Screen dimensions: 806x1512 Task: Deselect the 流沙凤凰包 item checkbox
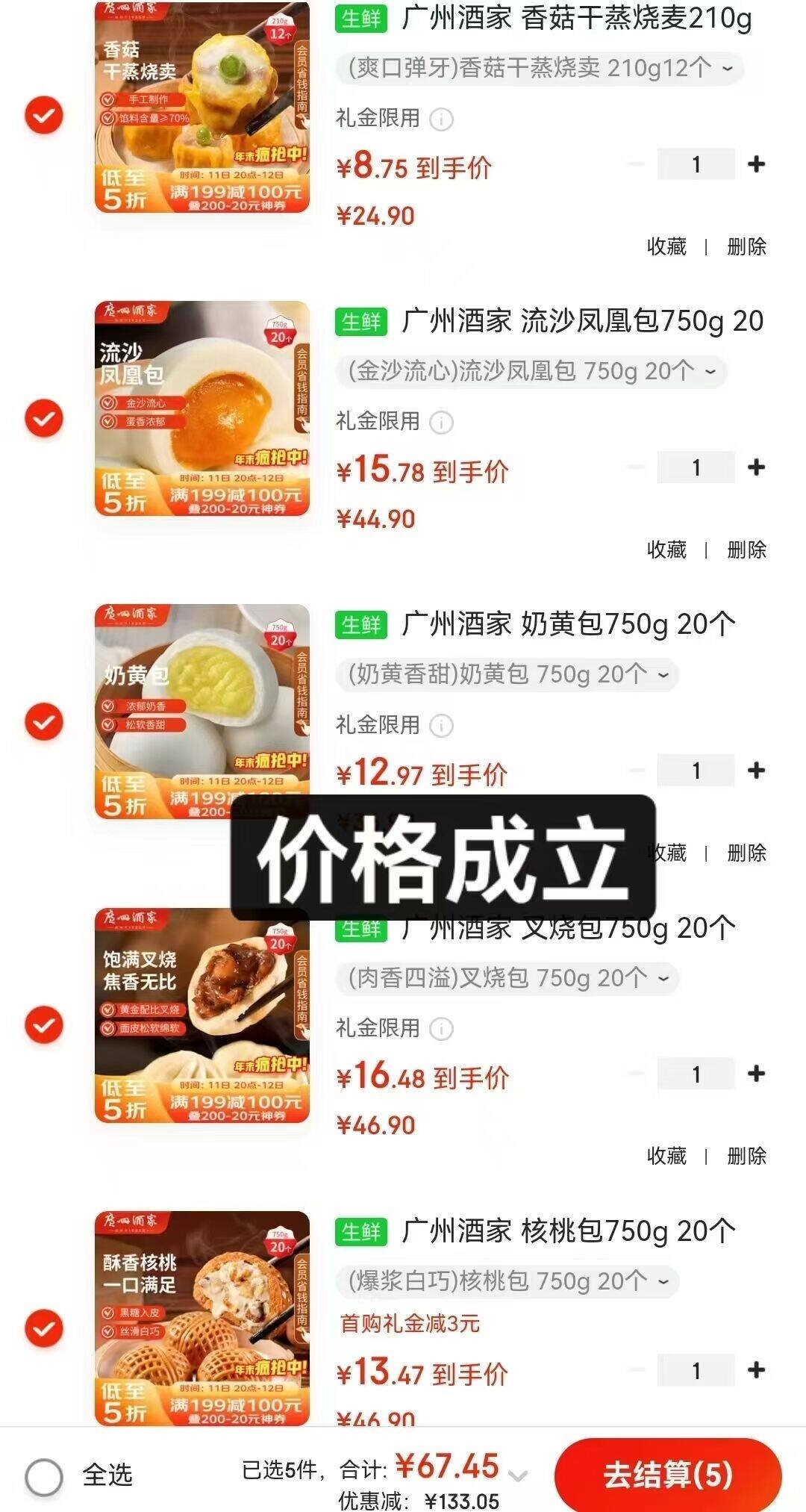point(44,418)
